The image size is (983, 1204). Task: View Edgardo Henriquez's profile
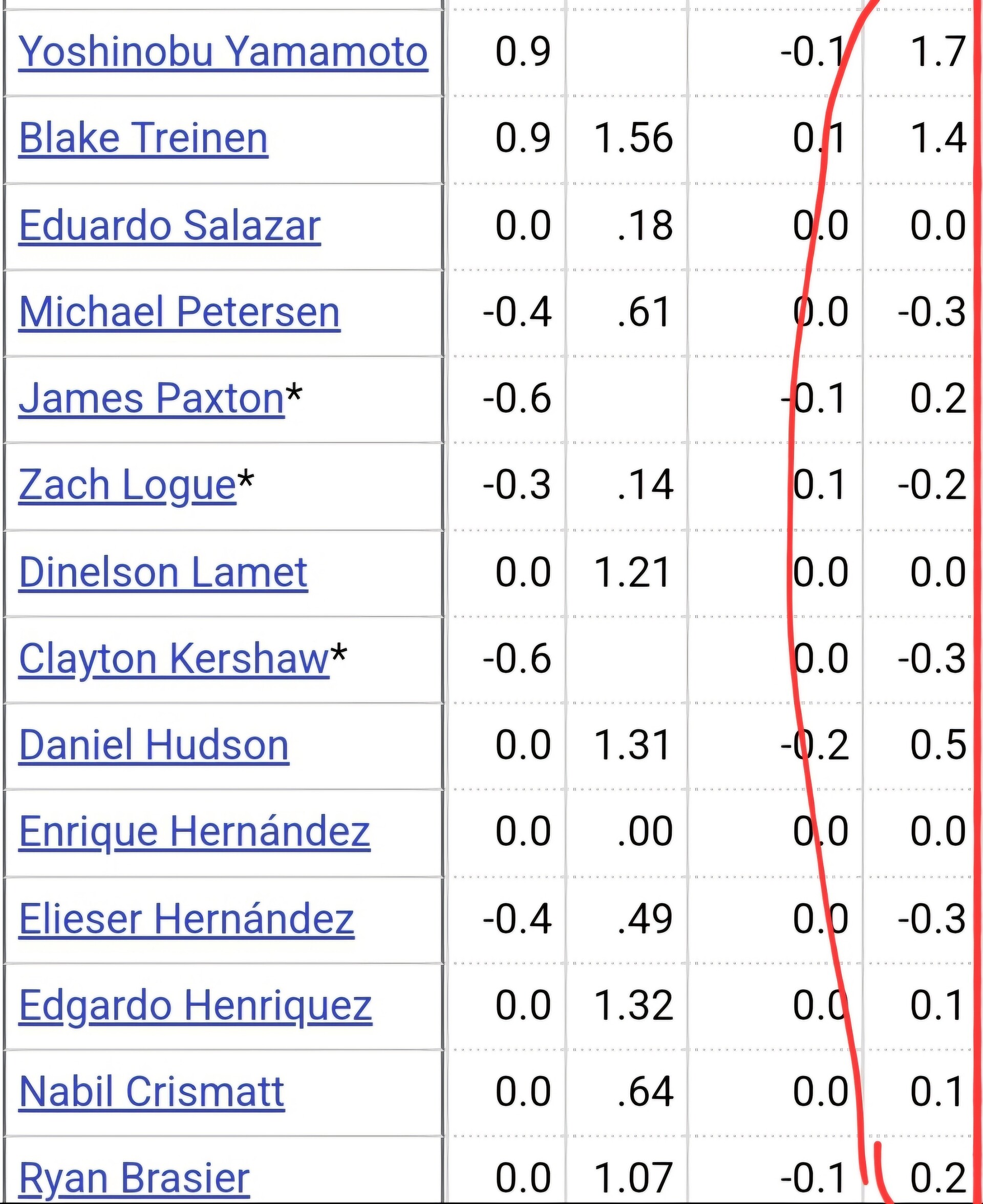(196, 1006)
